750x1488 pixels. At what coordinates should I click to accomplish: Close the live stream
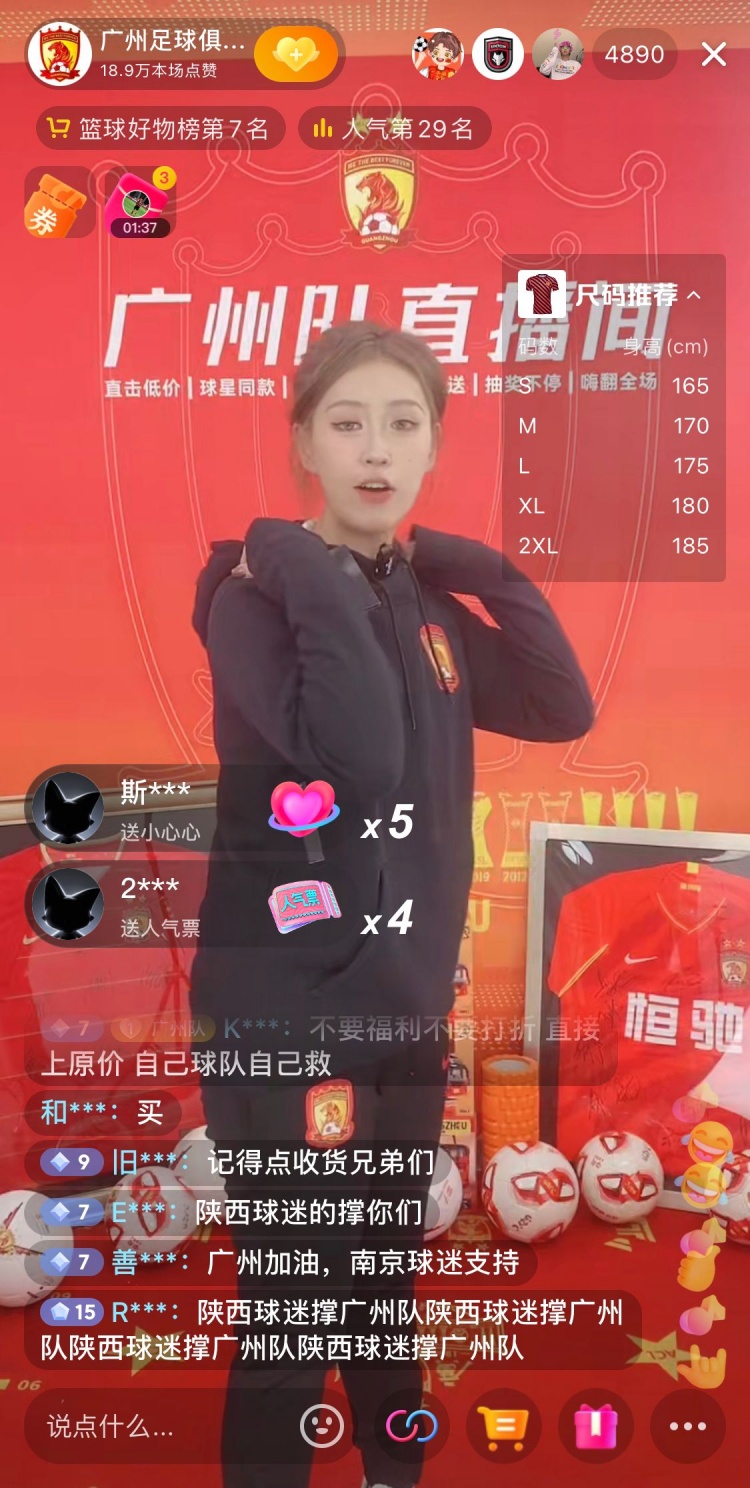[x=713, y=55]
